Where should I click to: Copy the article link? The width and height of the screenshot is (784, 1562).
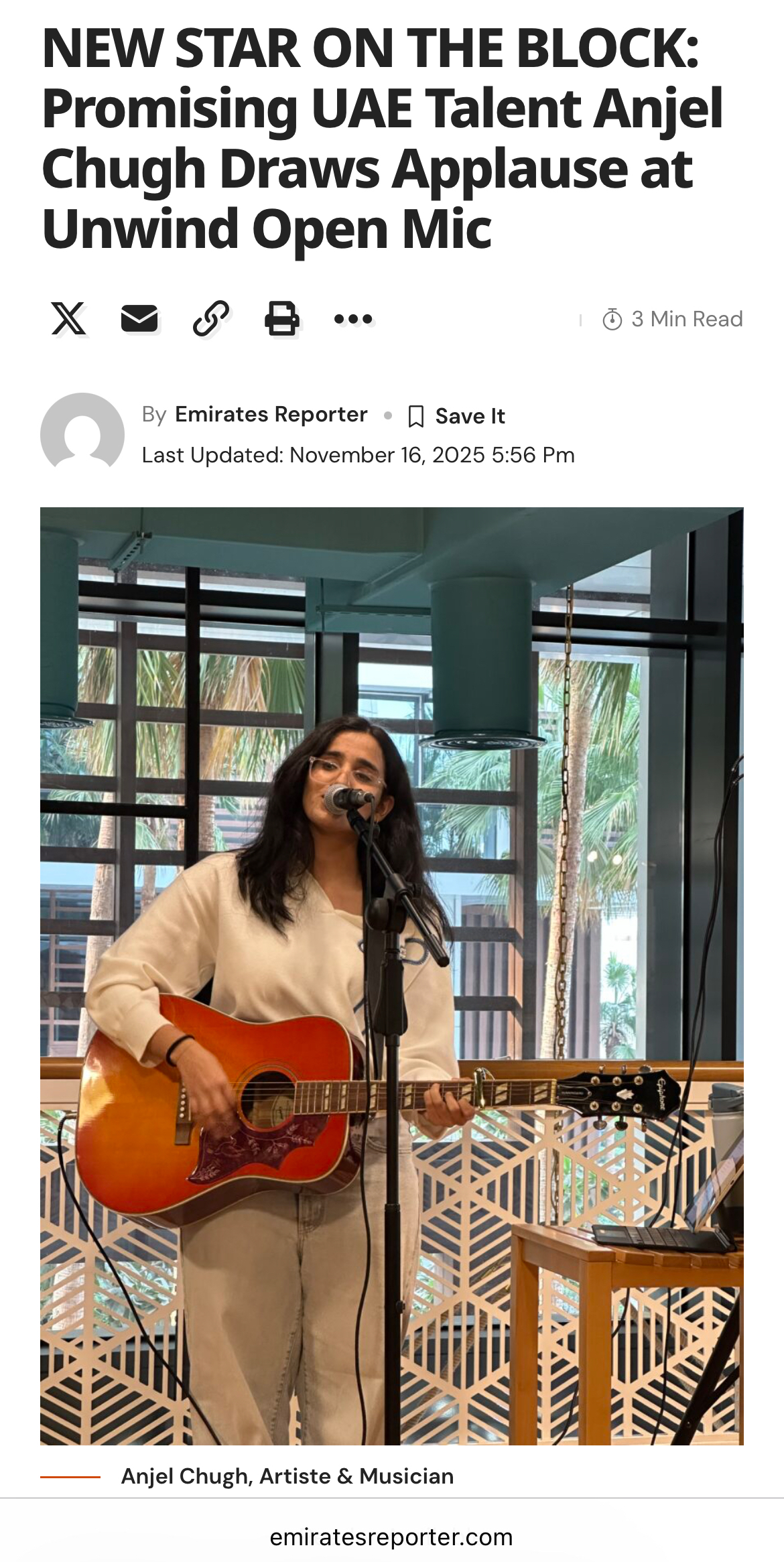pos(211,318)
